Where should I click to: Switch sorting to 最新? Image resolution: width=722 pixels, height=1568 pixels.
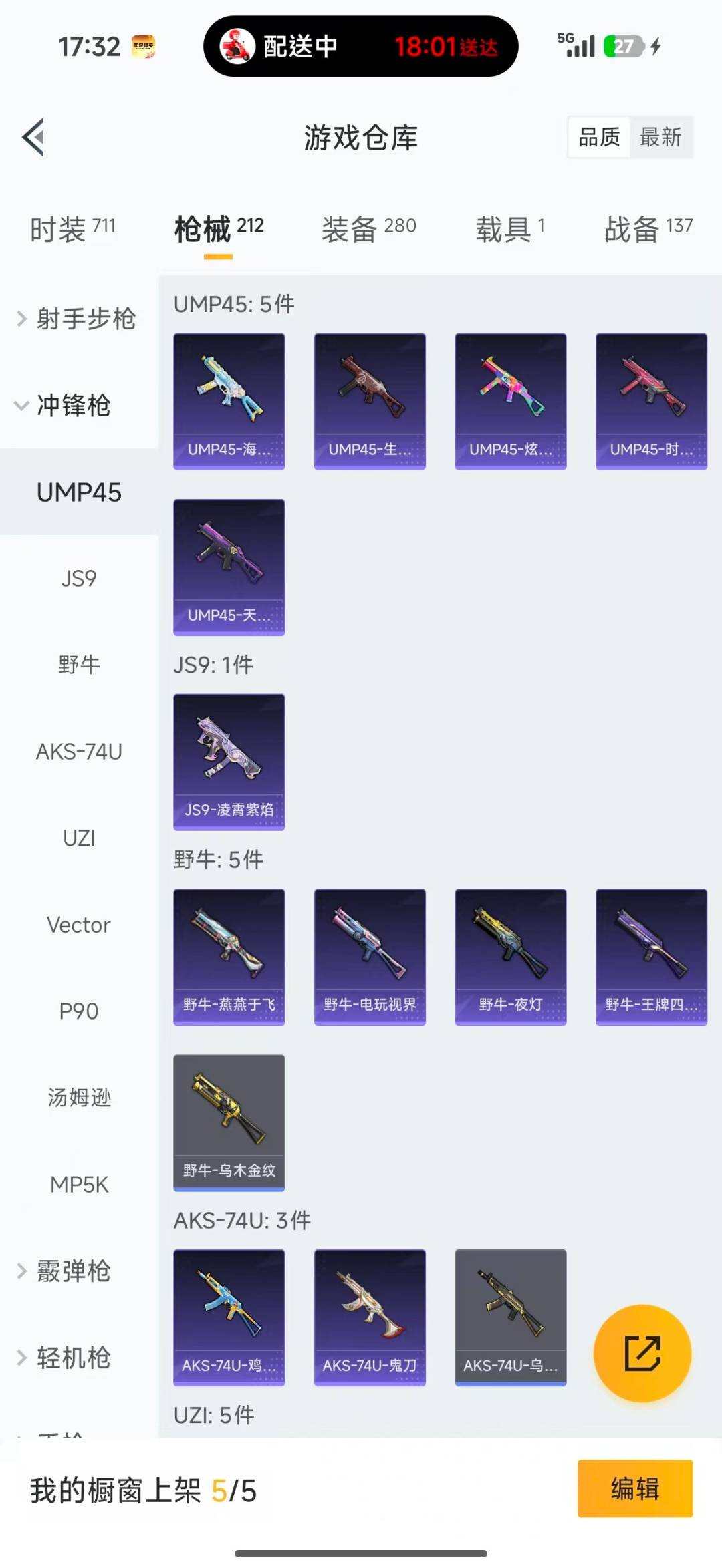[661, 137]
